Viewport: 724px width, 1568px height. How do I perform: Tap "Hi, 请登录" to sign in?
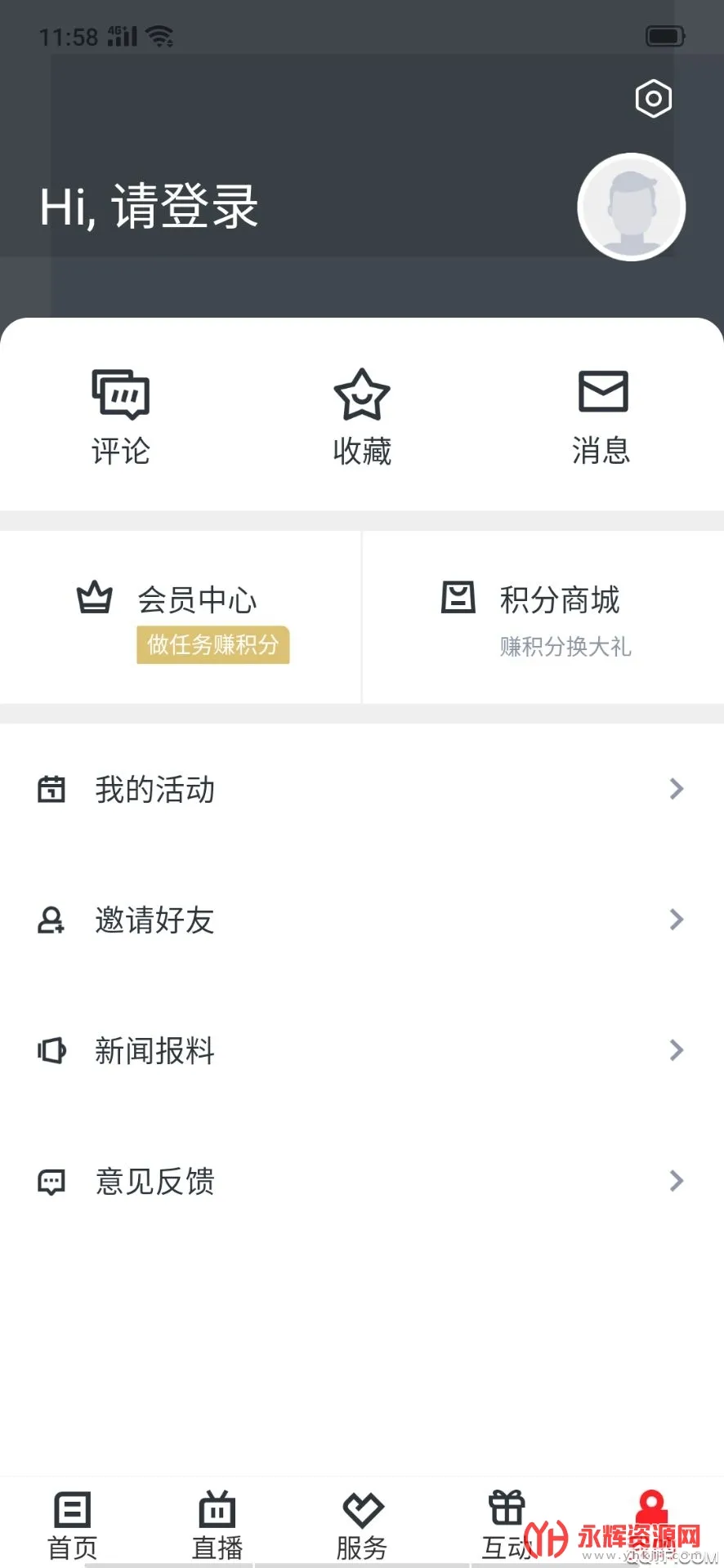pyautogui.click(x=149, y=206)
